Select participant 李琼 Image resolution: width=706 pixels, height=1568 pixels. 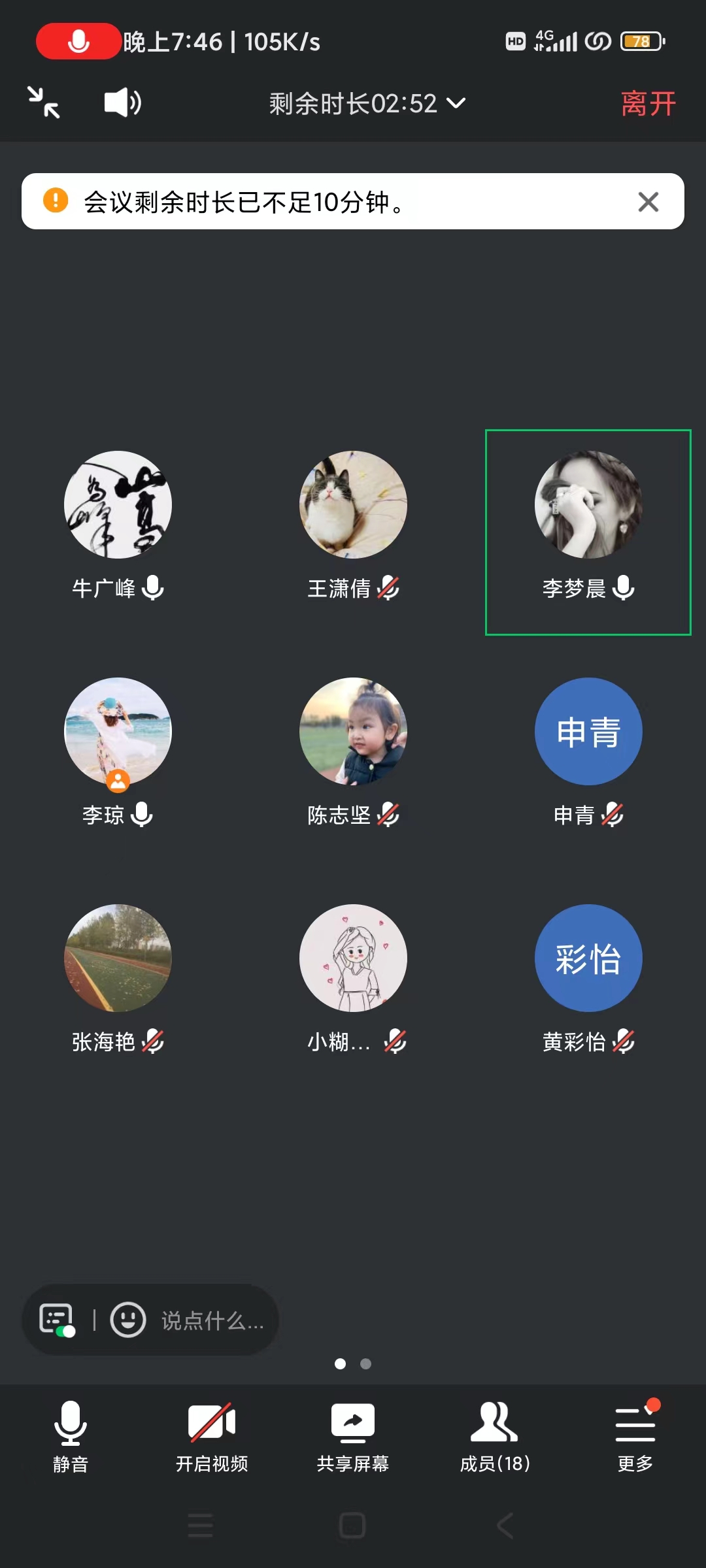click(118, 732)
